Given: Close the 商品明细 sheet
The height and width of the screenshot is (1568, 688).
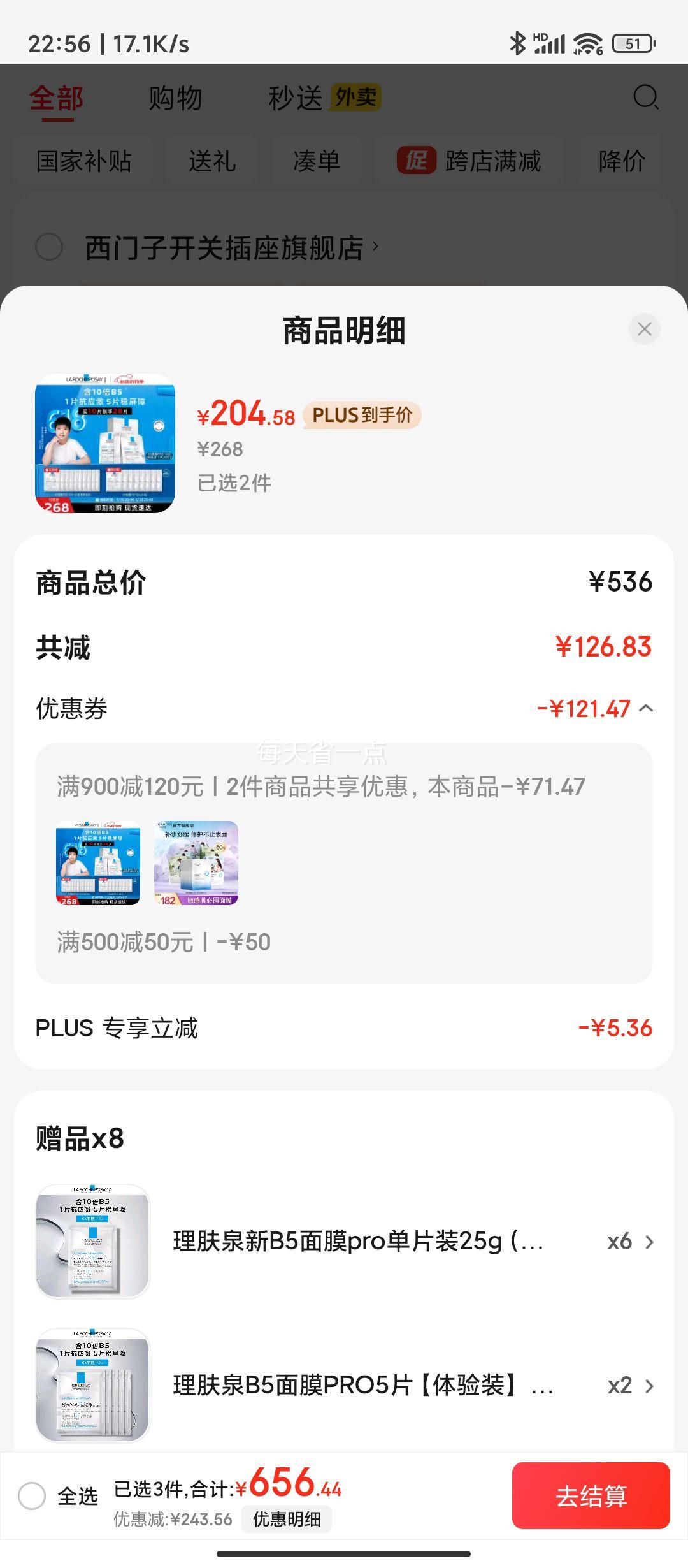Looking at the screenshot, I should (644, 330).
